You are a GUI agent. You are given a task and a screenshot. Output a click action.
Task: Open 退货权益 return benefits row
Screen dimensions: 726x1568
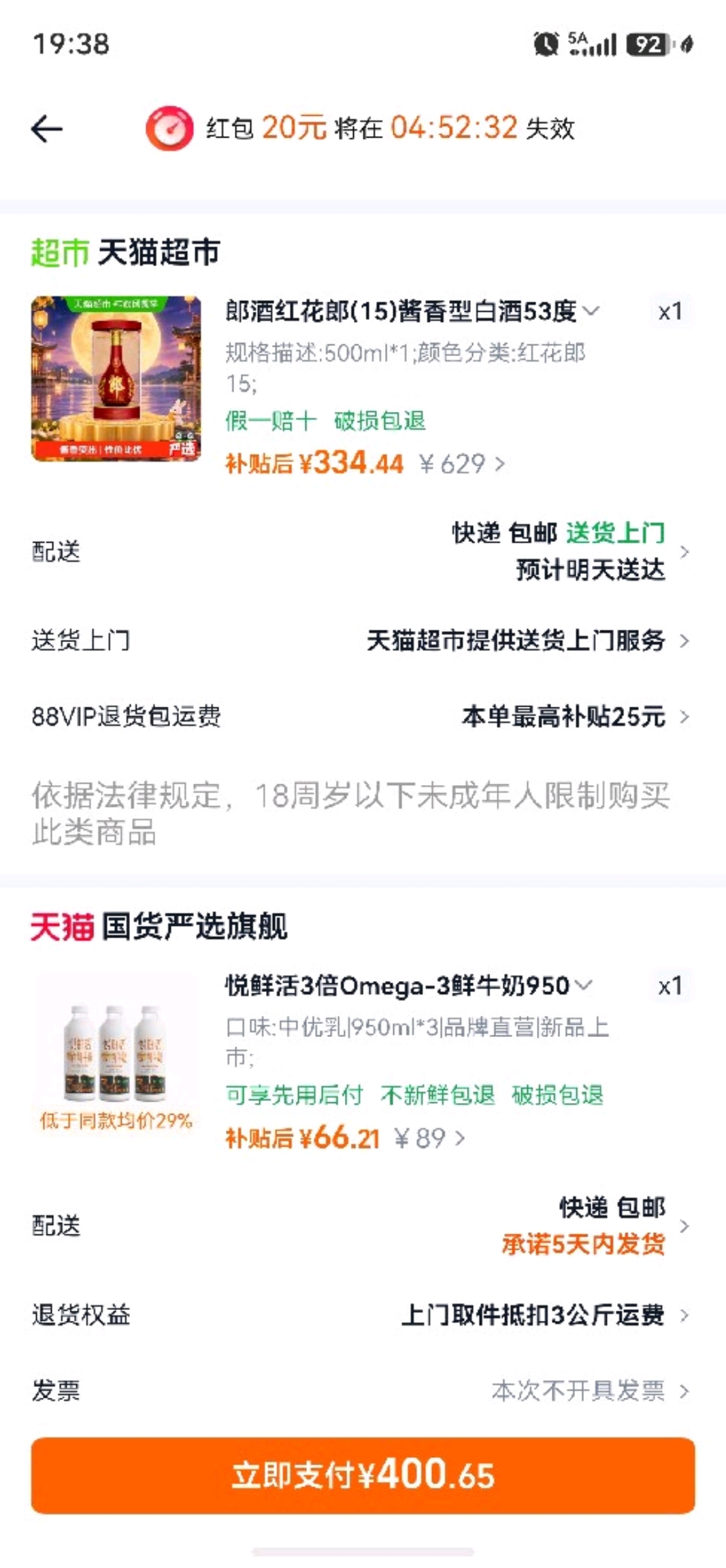tap(363, 1315)
